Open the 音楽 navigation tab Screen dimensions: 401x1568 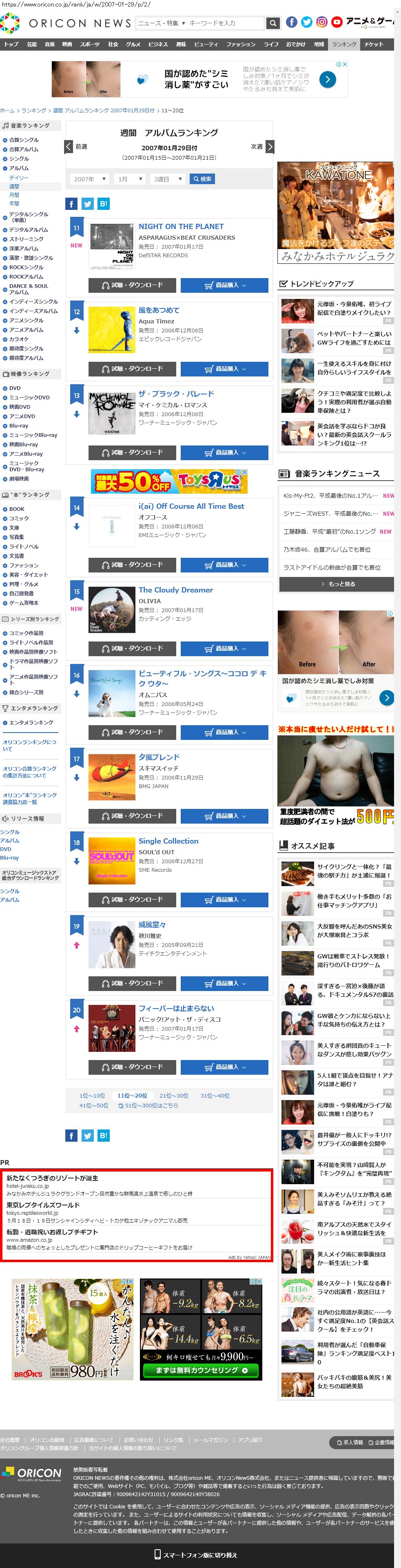click(49, 45)
